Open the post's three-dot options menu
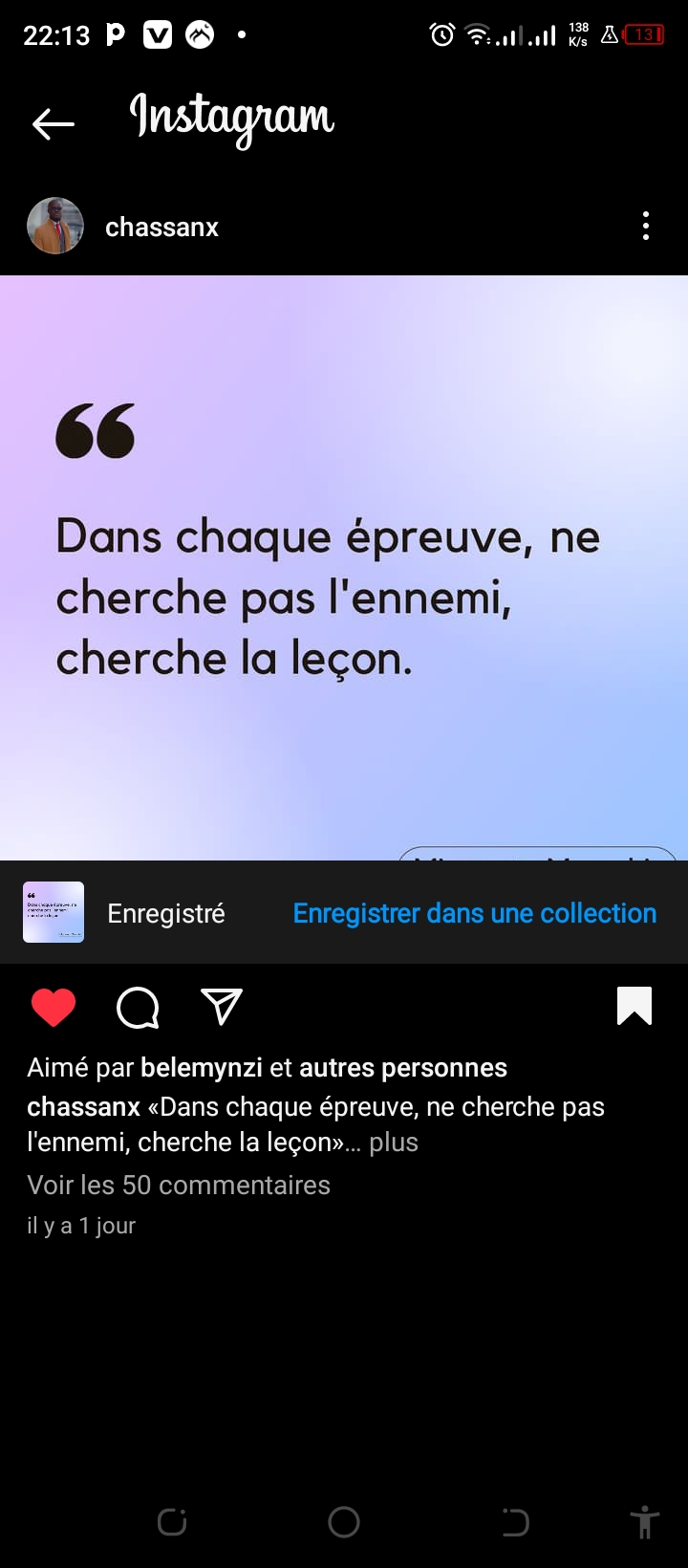Viewport: 688px width, 1568px height. [646, 227]
